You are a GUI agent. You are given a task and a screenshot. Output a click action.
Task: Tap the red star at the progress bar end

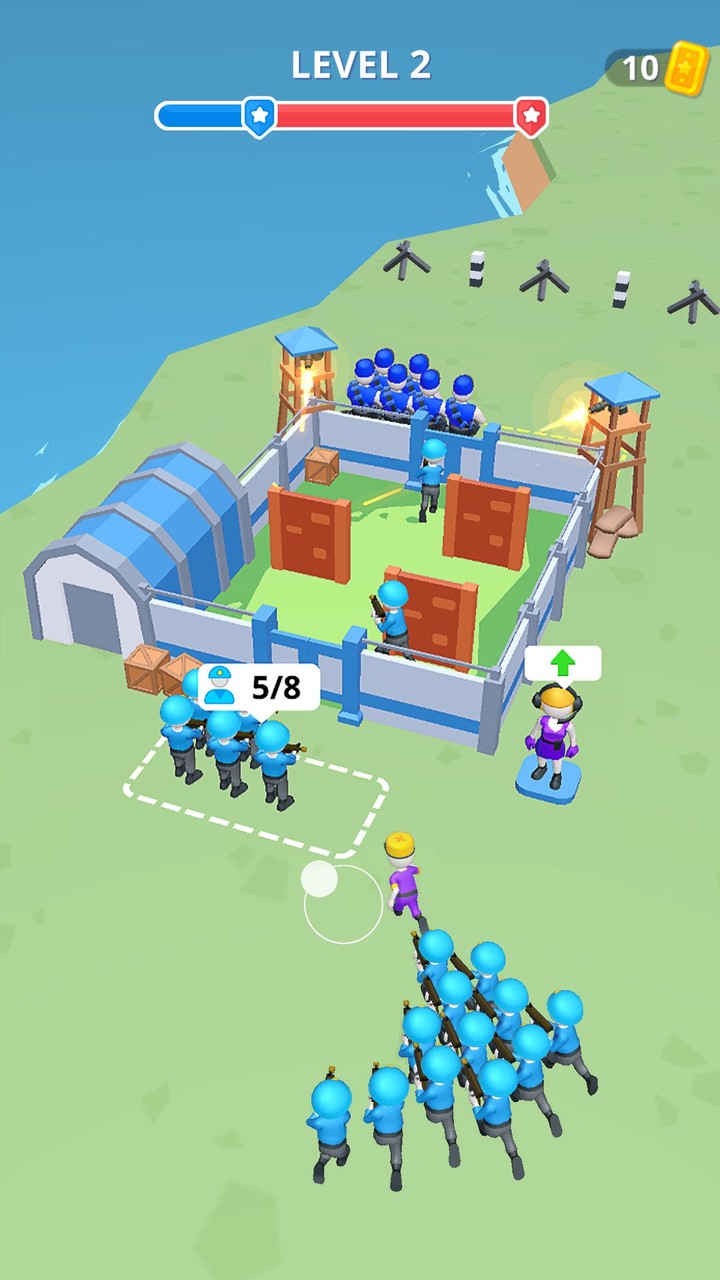pos(530,113)
